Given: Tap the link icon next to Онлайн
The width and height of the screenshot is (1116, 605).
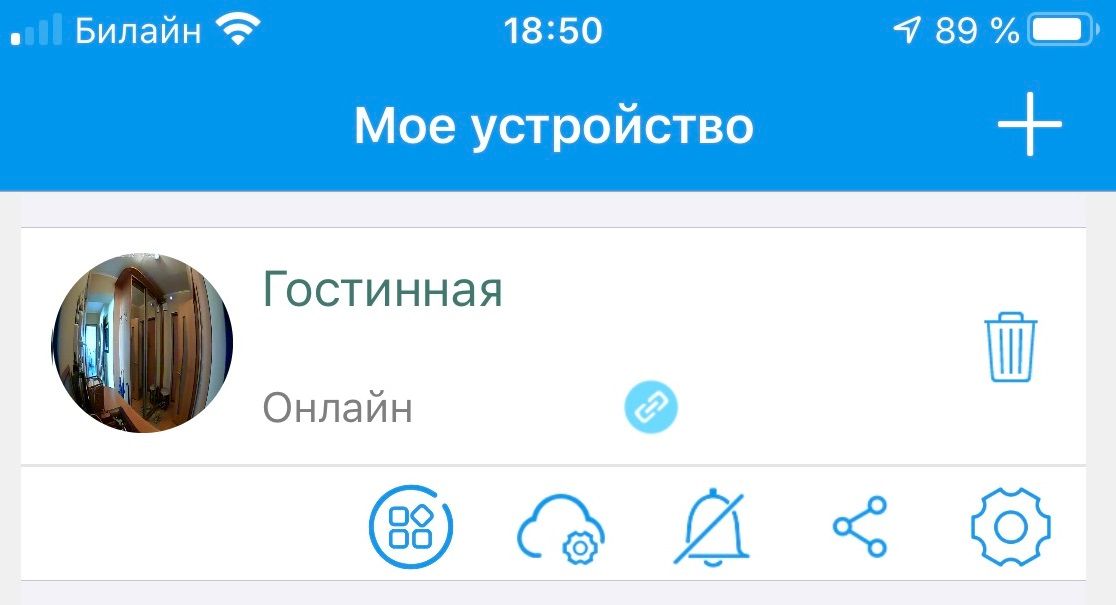Looking at the screenshot, I should click(651, 408).
